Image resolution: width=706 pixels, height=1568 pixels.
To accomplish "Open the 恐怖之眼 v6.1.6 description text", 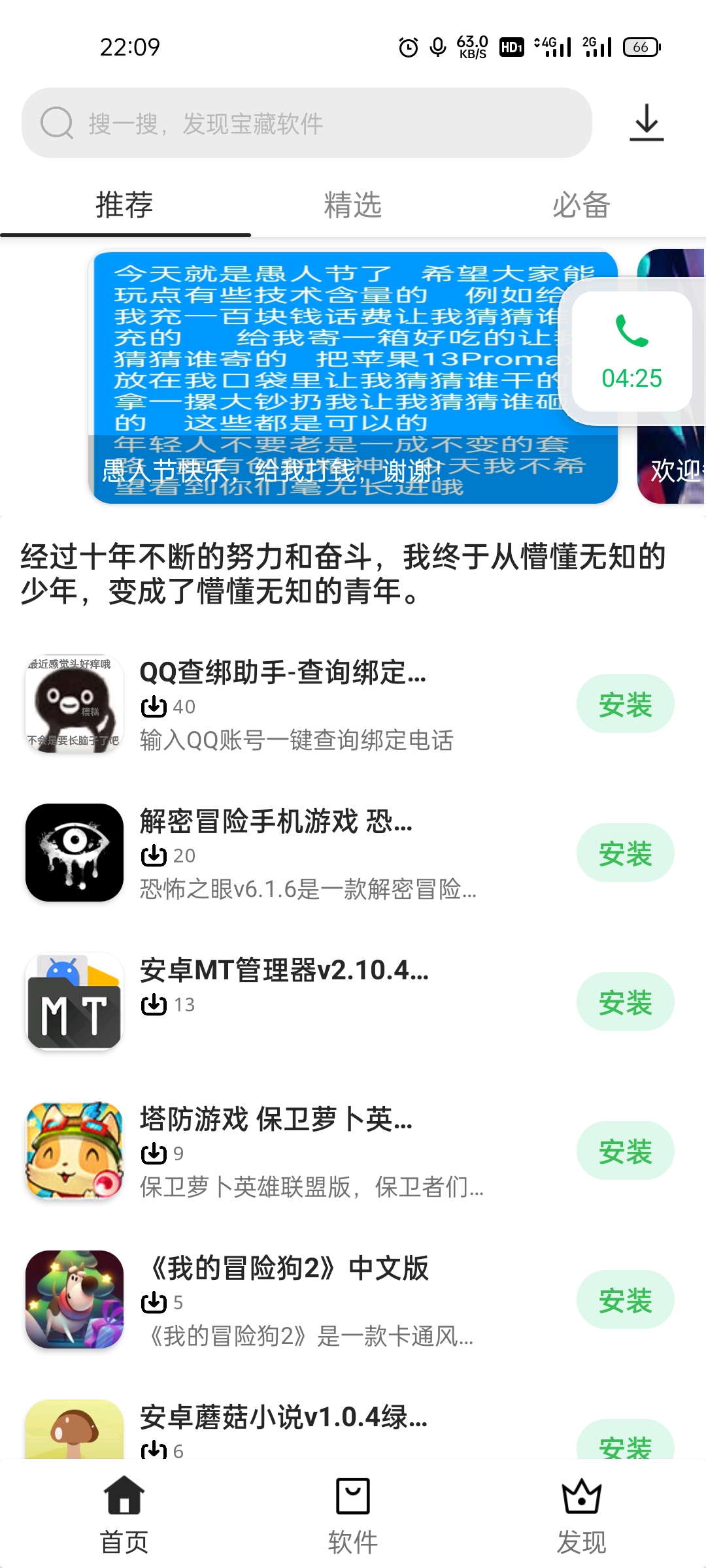I will point(307,889).
